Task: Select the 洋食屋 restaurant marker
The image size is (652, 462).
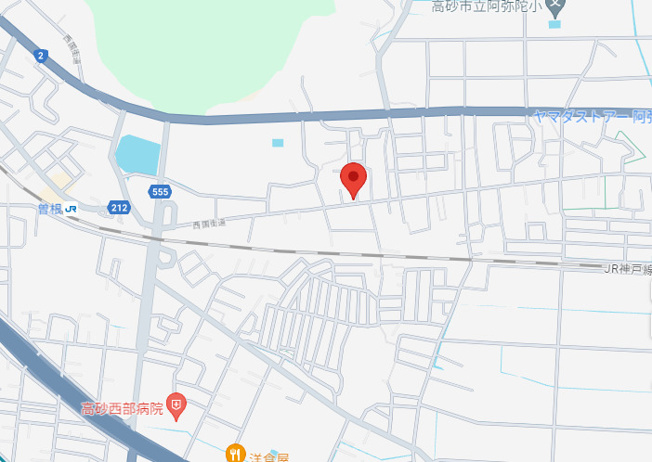Action: click(x=236, y=453)
